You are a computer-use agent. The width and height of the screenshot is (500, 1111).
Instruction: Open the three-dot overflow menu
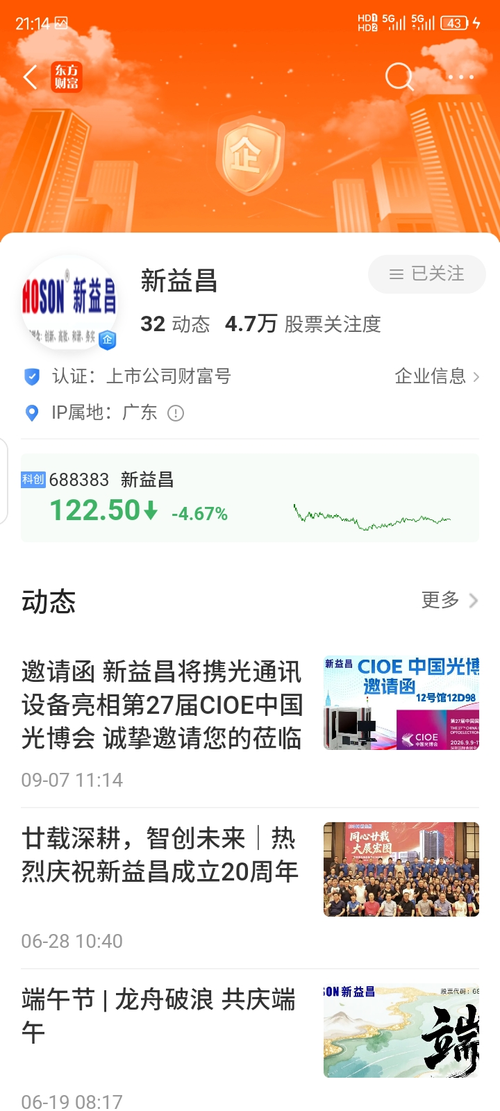[460, 77]
